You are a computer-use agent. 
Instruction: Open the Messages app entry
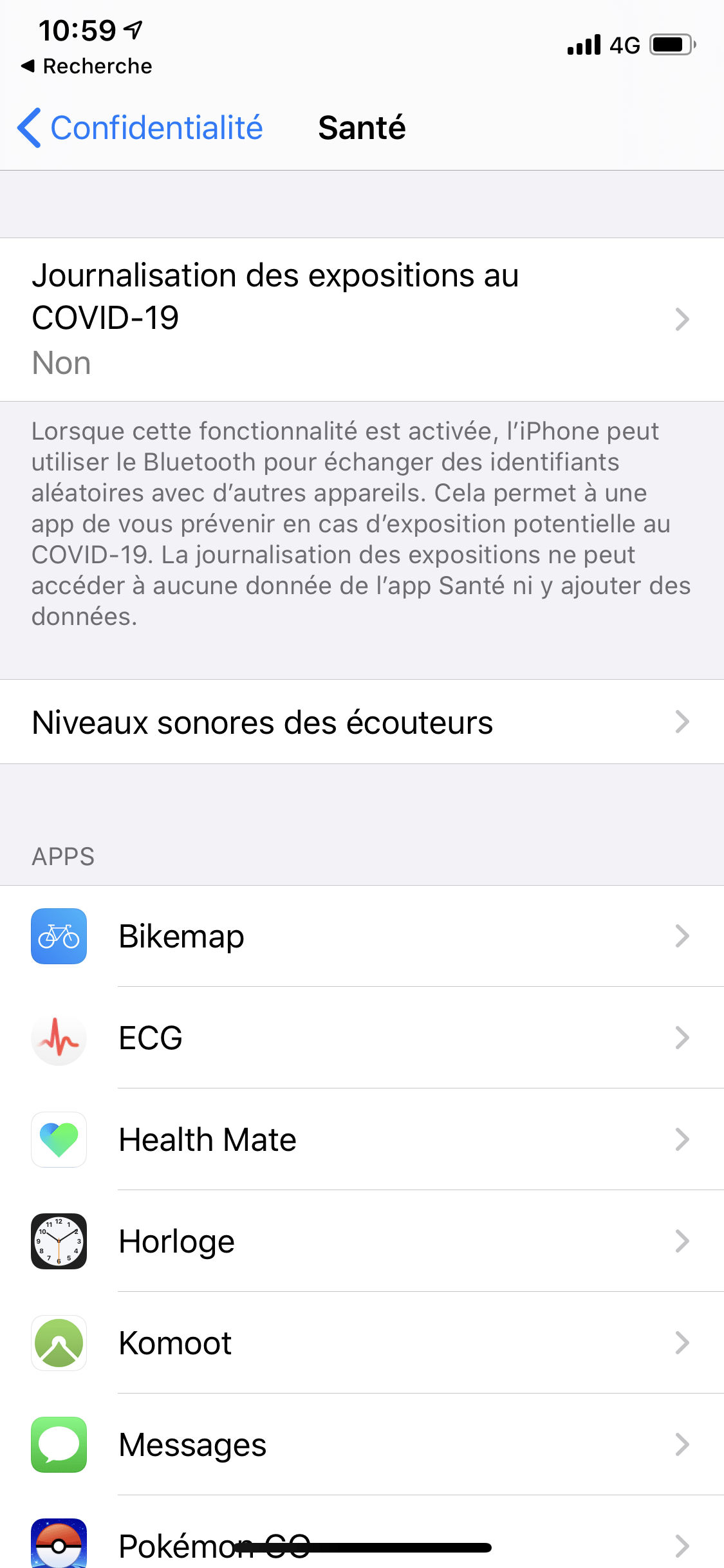coord(362,1444)
